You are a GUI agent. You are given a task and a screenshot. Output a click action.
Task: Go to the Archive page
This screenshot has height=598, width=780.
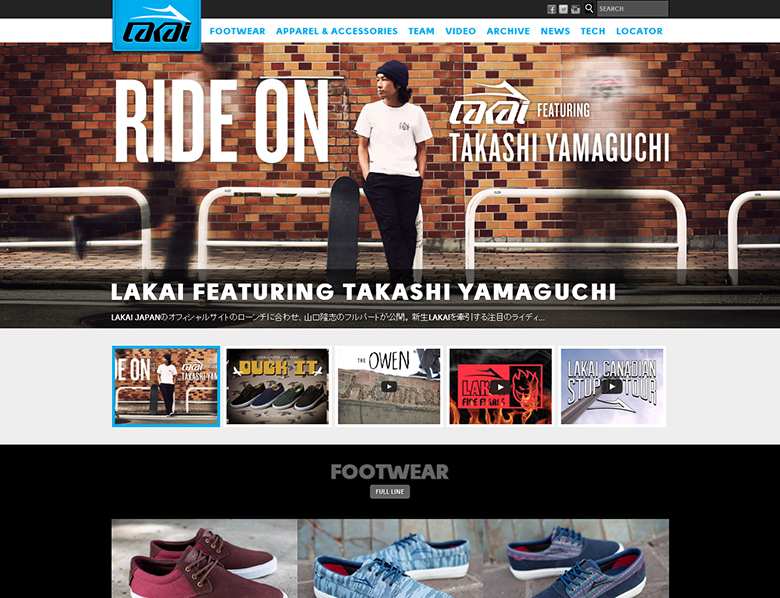click(x=508, y=31)
